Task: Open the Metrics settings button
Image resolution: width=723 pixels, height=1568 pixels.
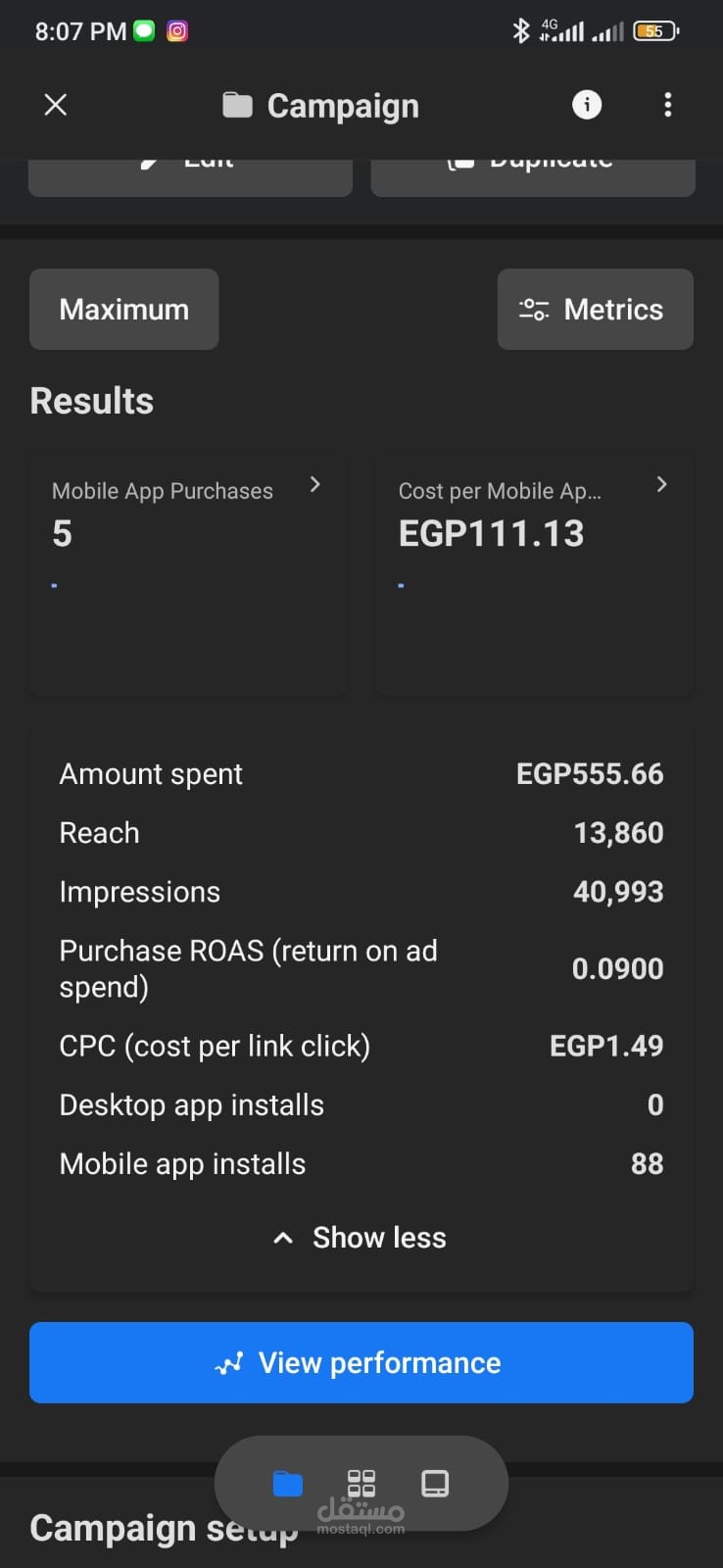Action: [596, 310]
